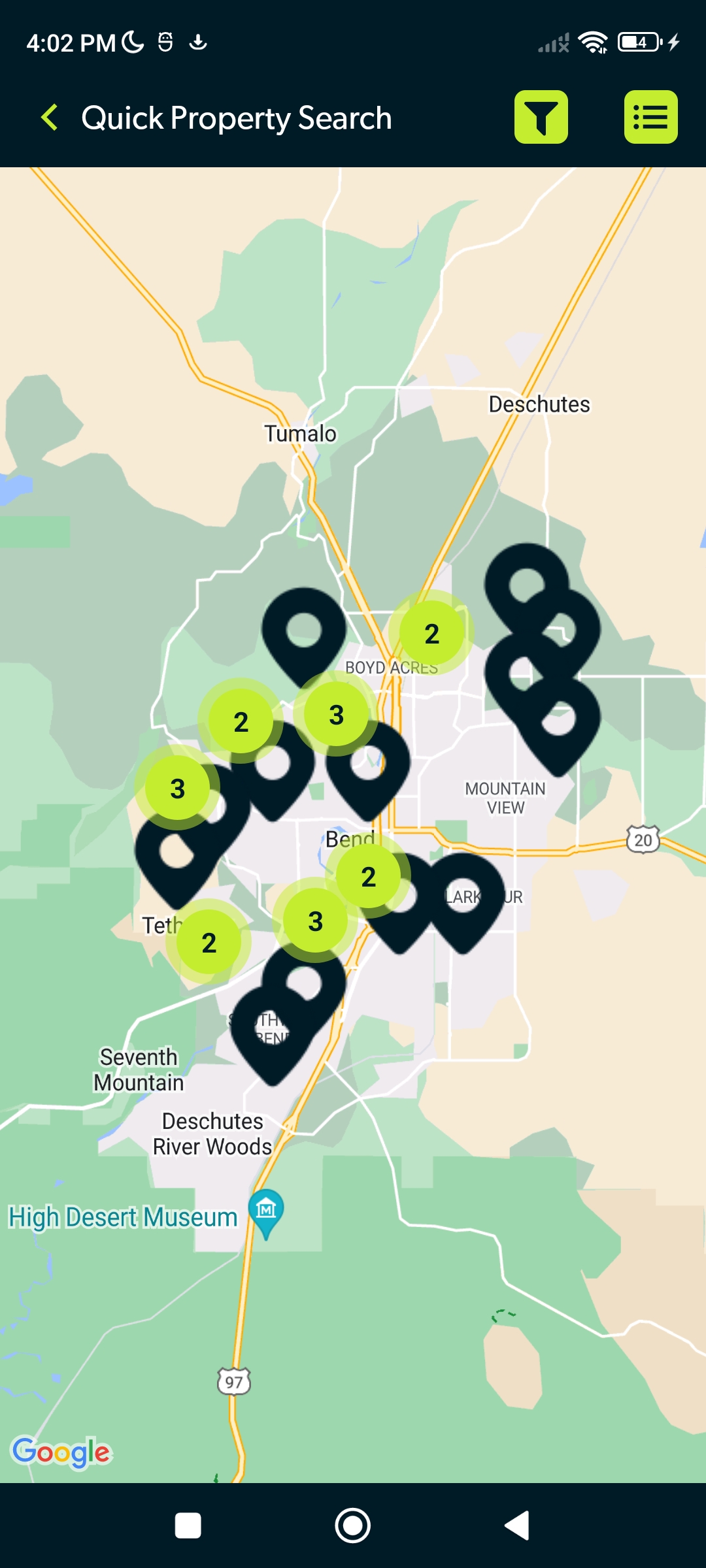The width and height of the screenshot is (706, 1568).
Task: Tap the cluster of 2 near Boyd Acres
Action: coord(431,633)
